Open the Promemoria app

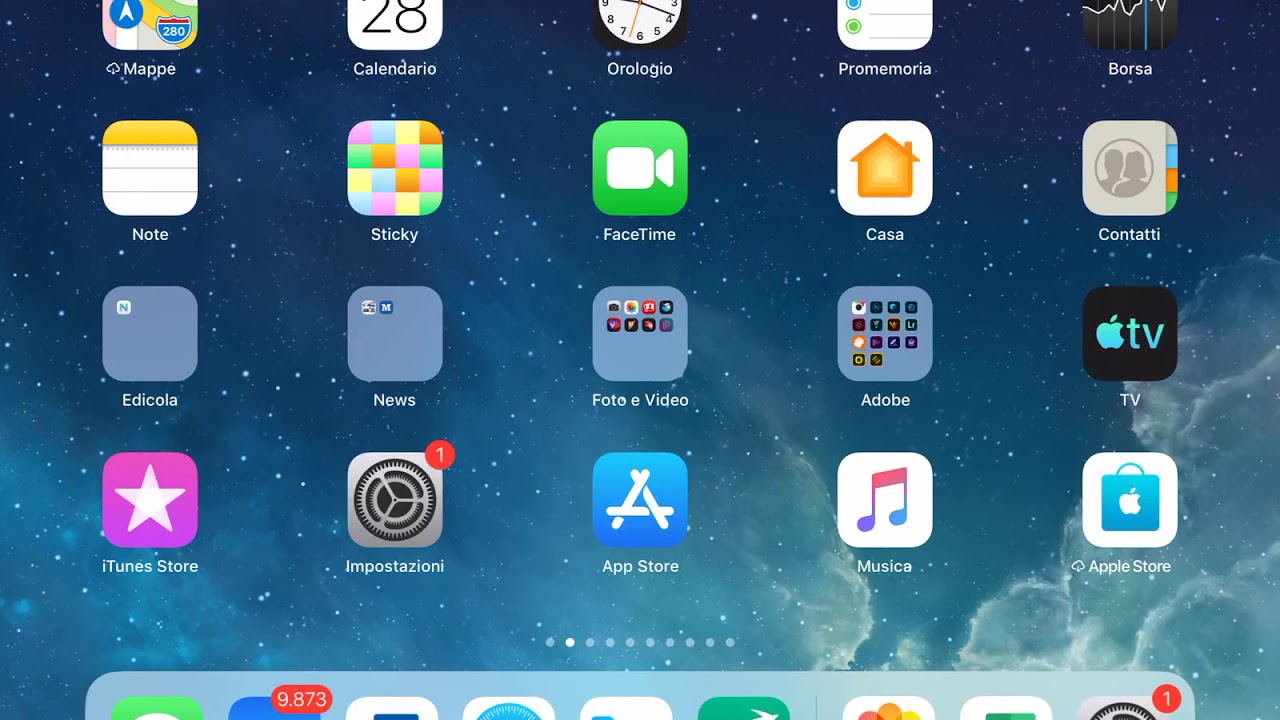tap(885, 24)
